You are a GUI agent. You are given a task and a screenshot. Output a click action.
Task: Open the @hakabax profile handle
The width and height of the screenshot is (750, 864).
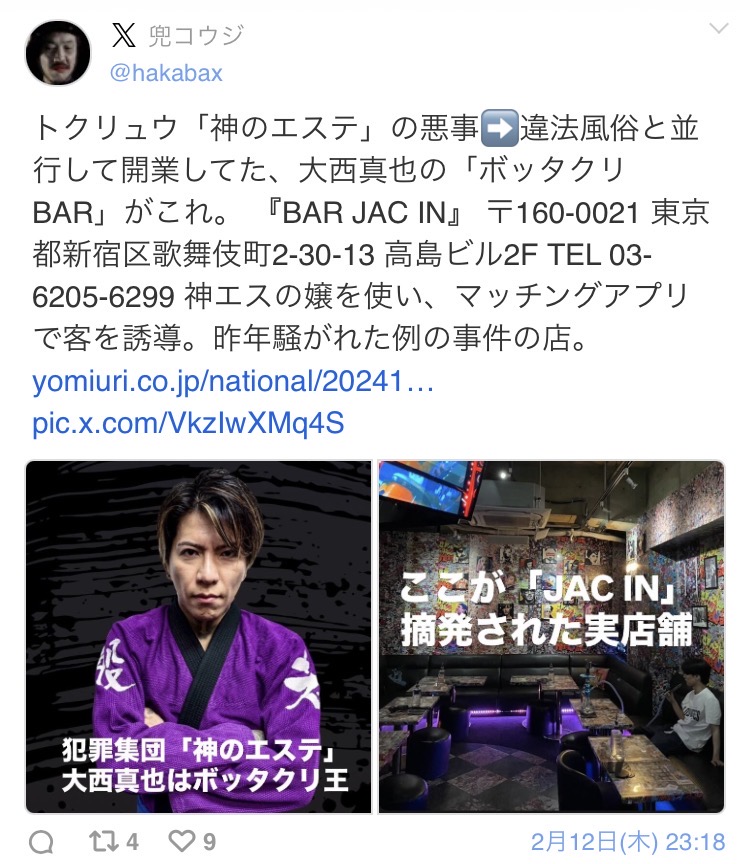(165, 73)
